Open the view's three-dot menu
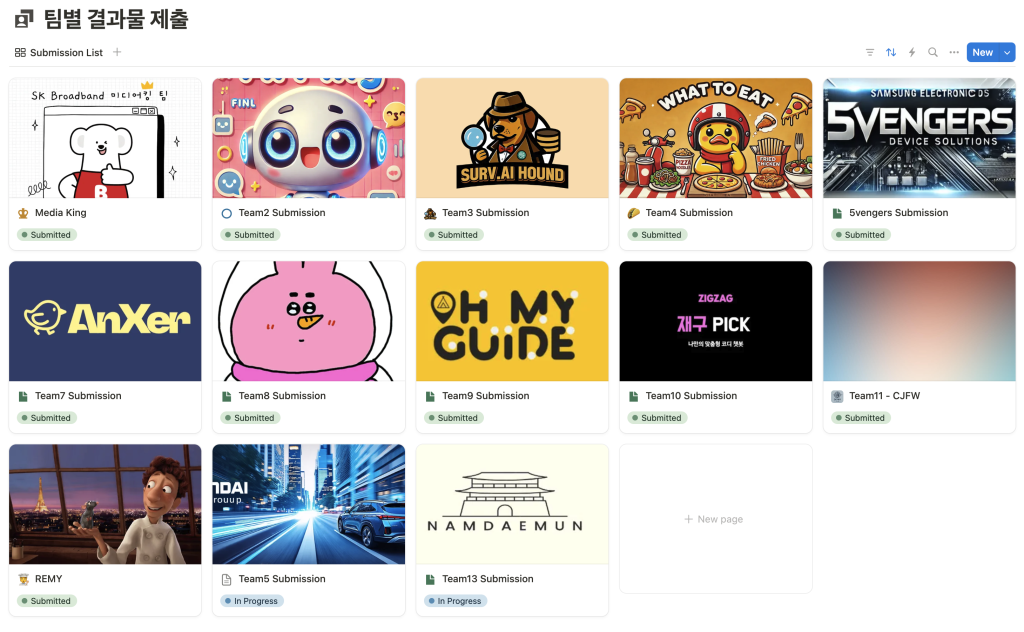Image resolution: width=1024 pixels, height=632 pixels. (953, 52)
